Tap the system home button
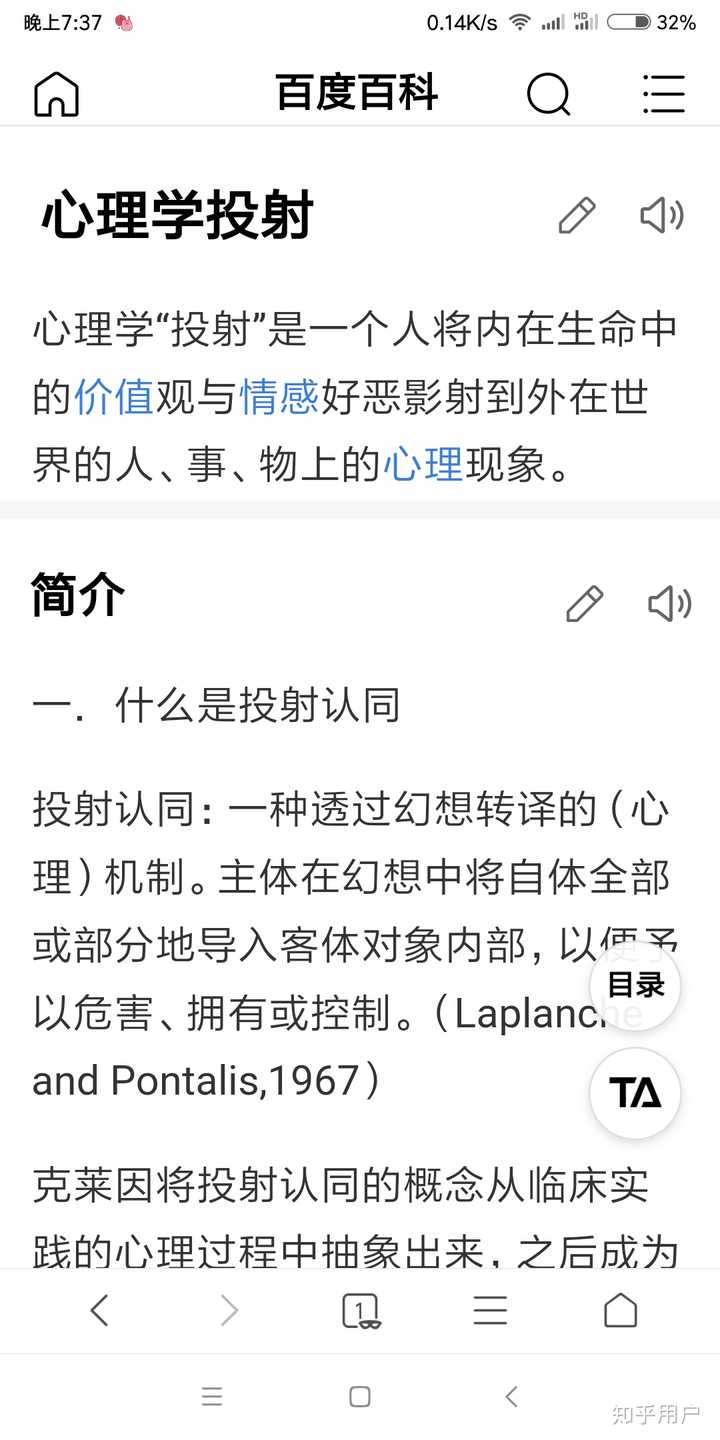The height and width of the screenshot is (1440, 720). [x=360, y=1397]
